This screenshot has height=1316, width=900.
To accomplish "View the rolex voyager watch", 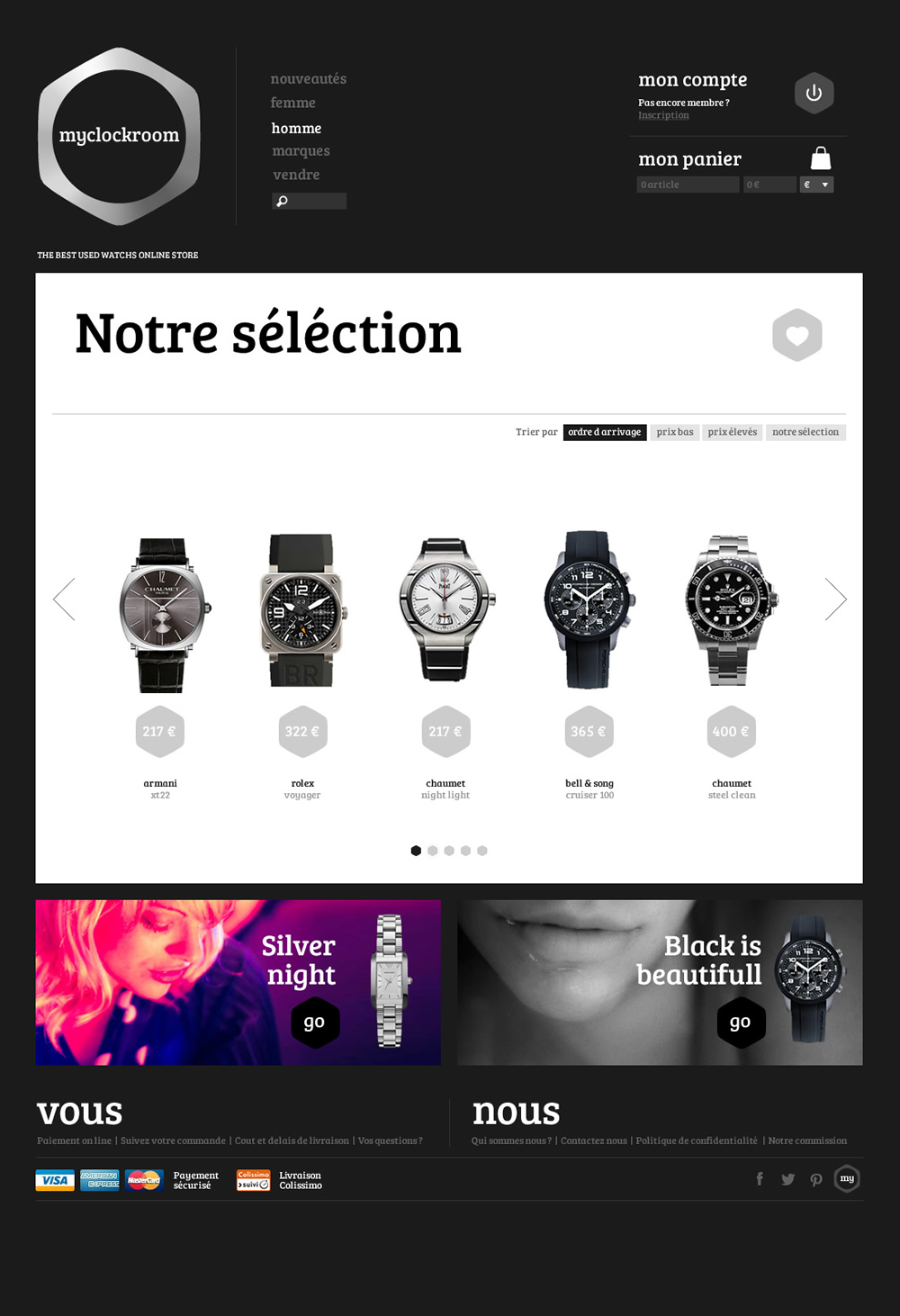I will [302, 612].
